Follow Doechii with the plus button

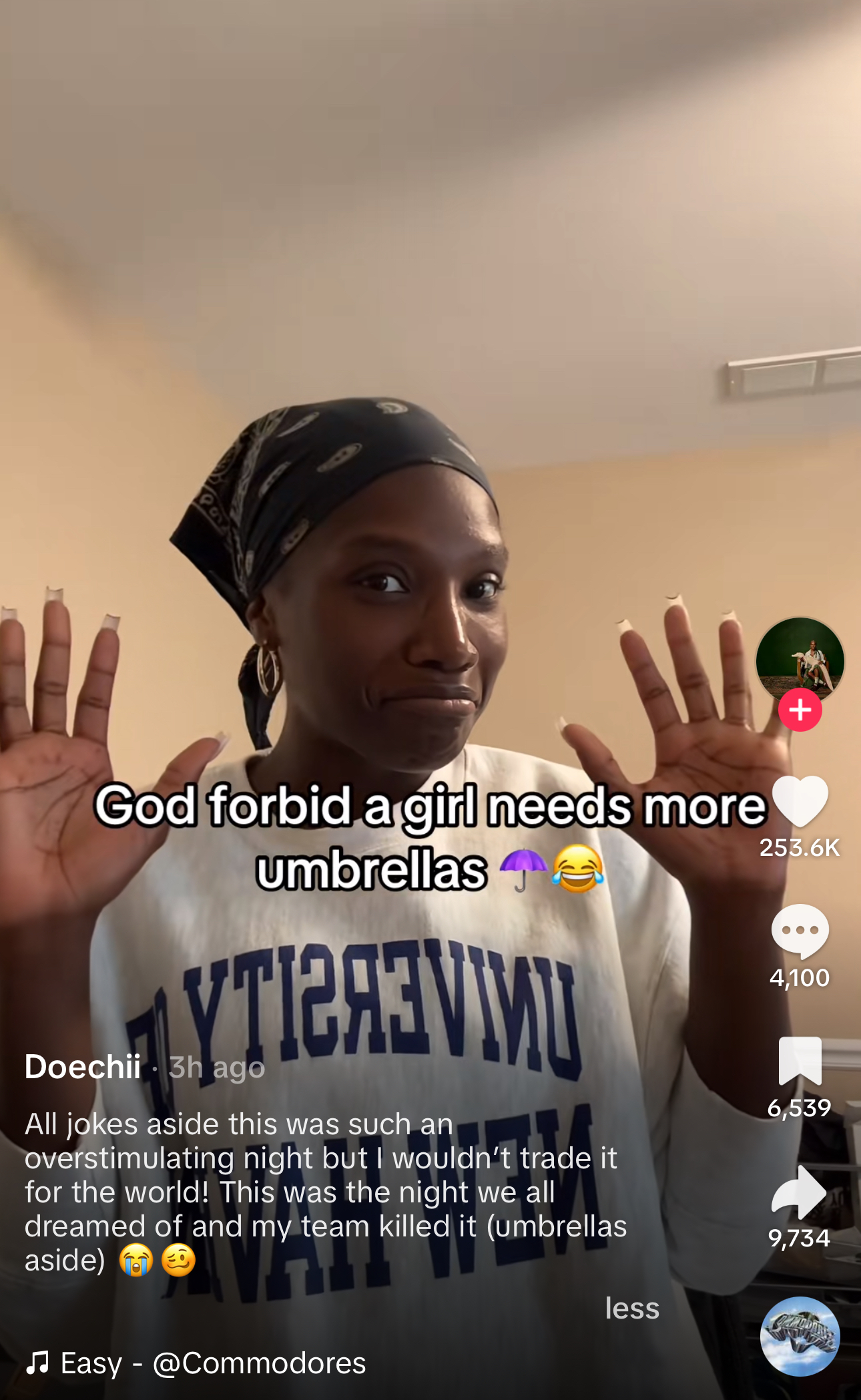[x=800, y=710]
